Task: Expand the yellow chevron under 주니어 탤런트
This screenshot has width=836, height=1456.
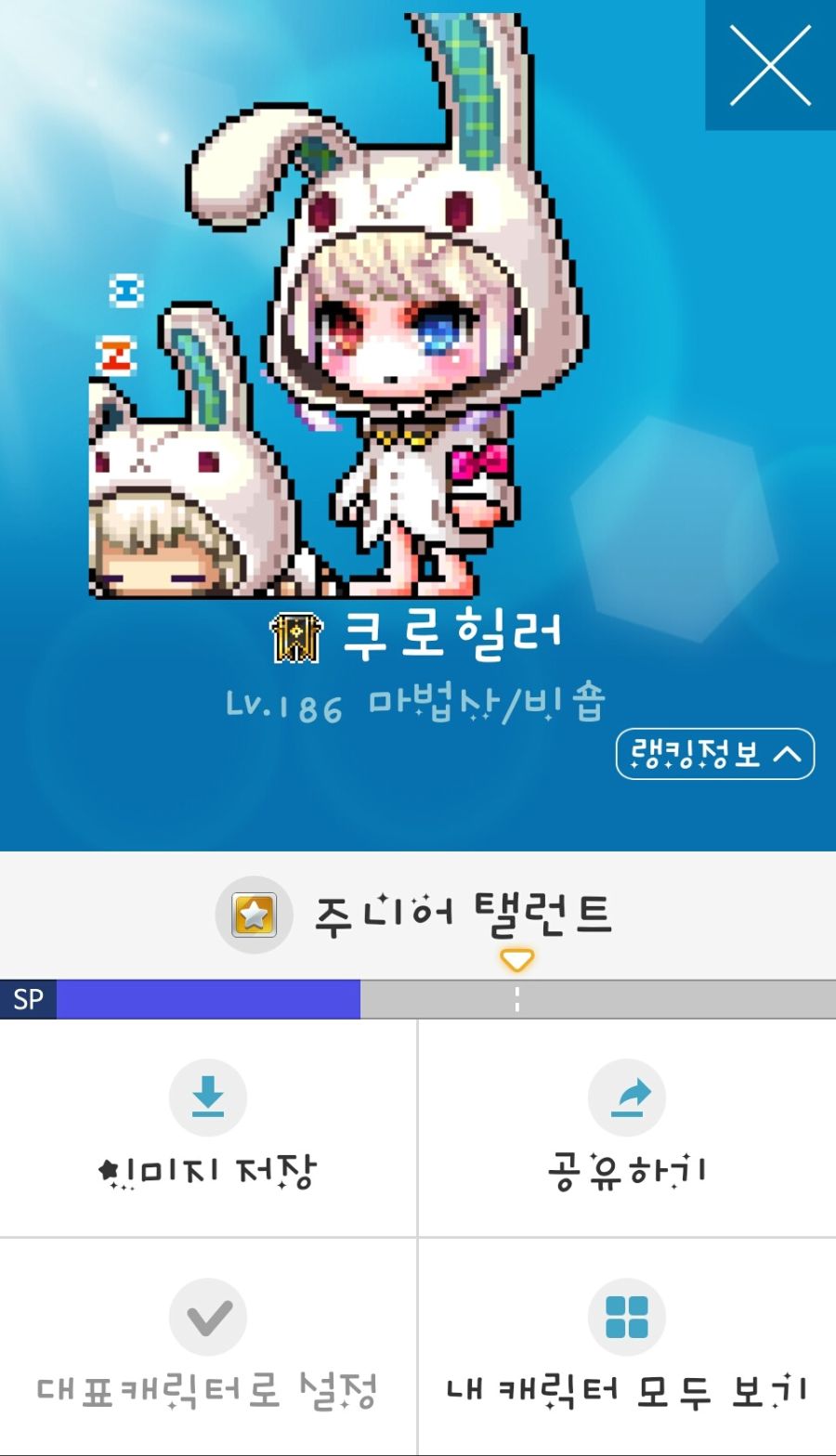Action: 516,960
